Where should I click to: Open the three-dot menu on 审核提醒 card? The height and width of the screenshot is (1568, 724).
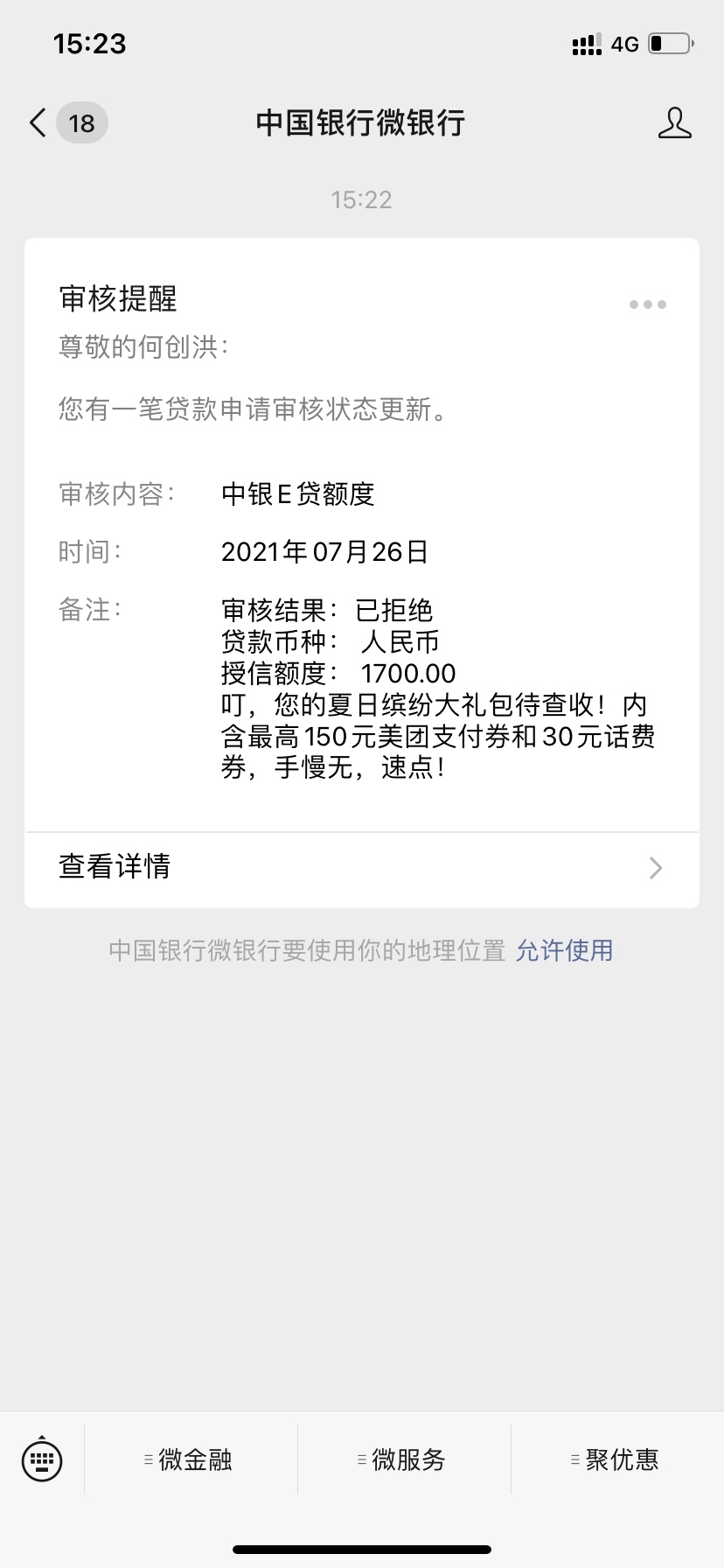(x=647, y=304)
